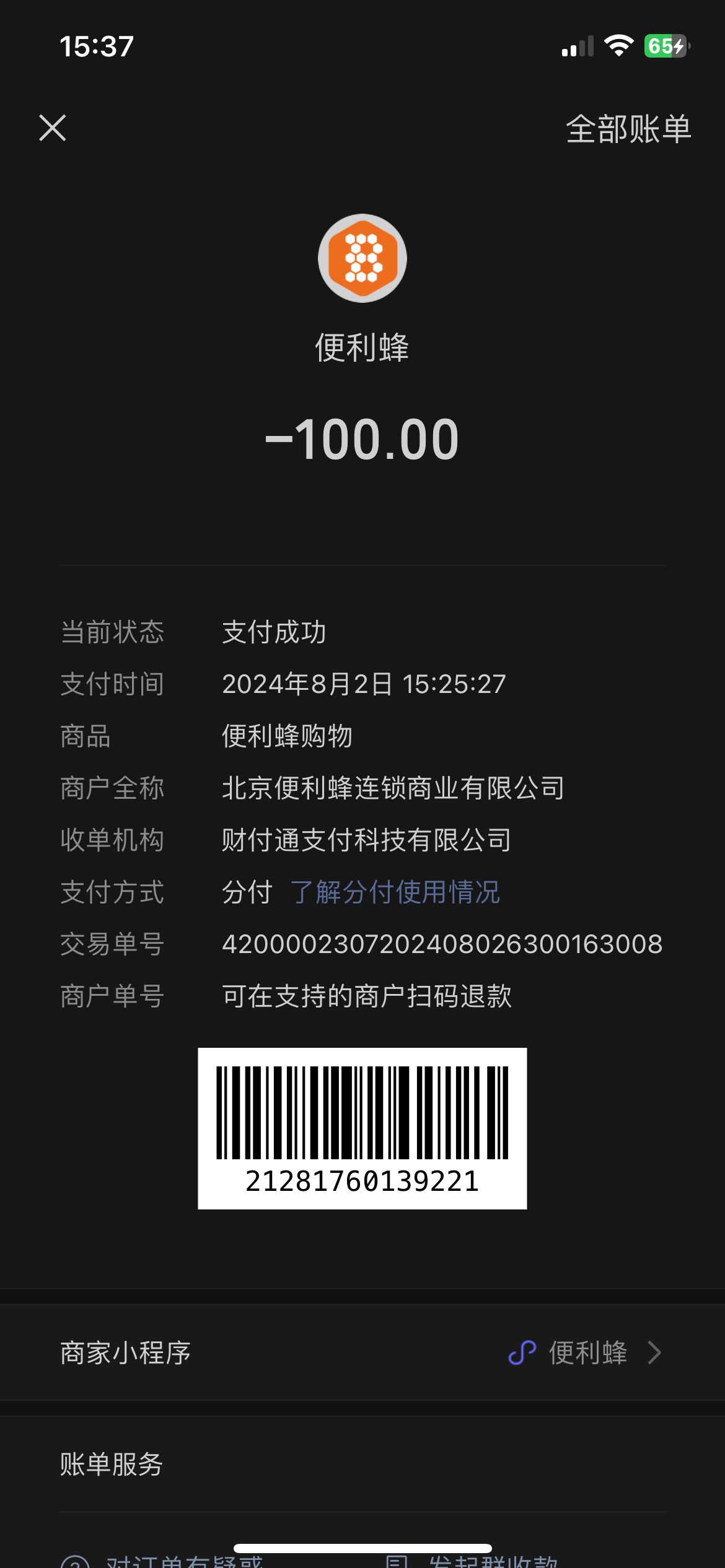This screenshot has width=725, height=1568.
Task: Open the 便利蜂 merchant mini program
Action: click(x=362, y=1352)
